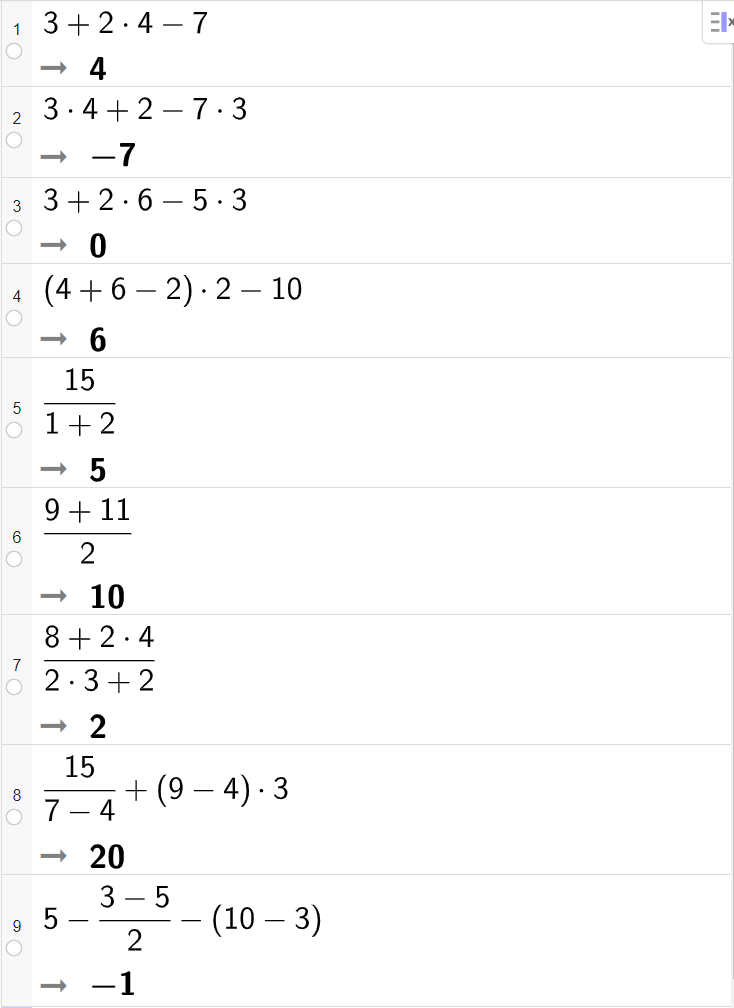Screen dimensions: 734x1008
Task: Enable the marker circle on row 3
Action: [15, 228]
